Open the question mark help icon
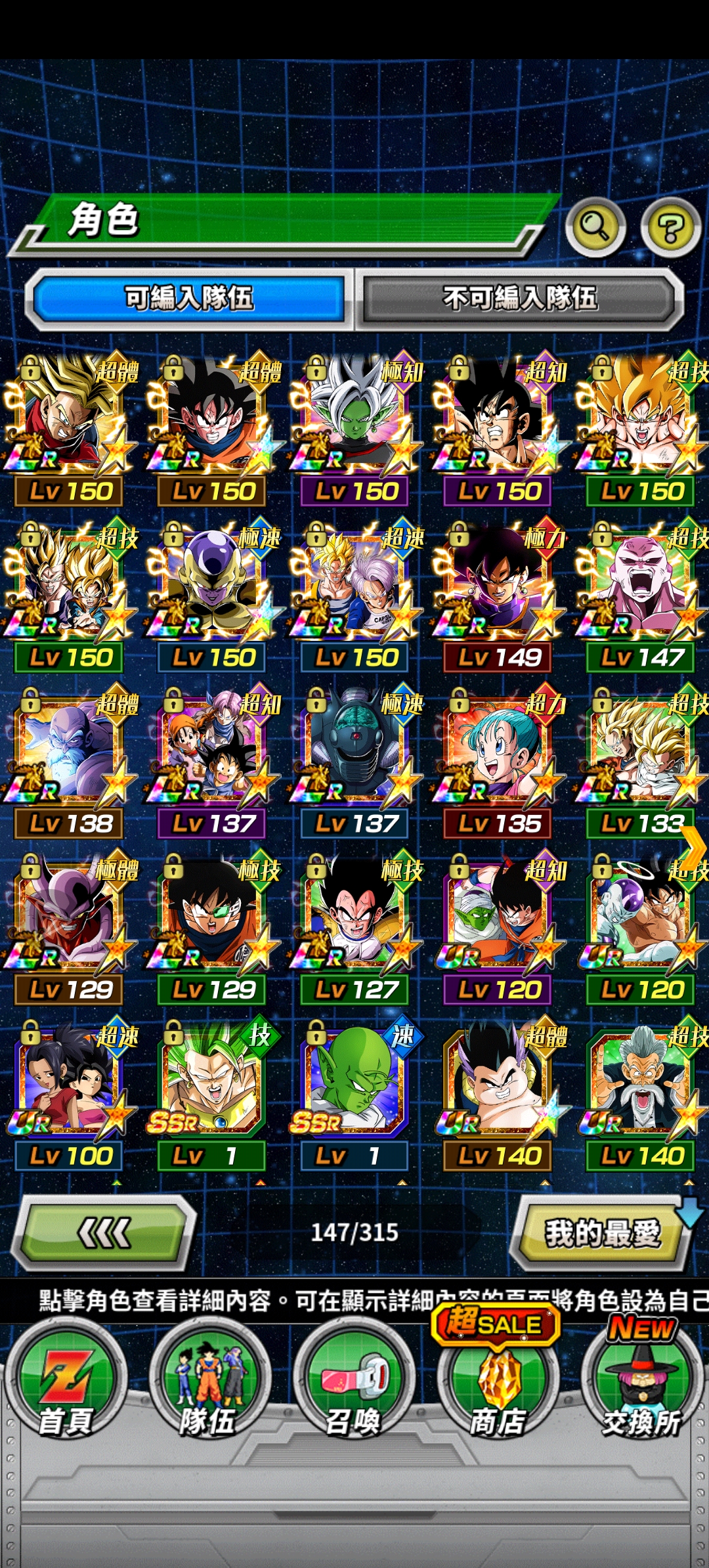This screenshot has height=1568, width=709. 670,229
